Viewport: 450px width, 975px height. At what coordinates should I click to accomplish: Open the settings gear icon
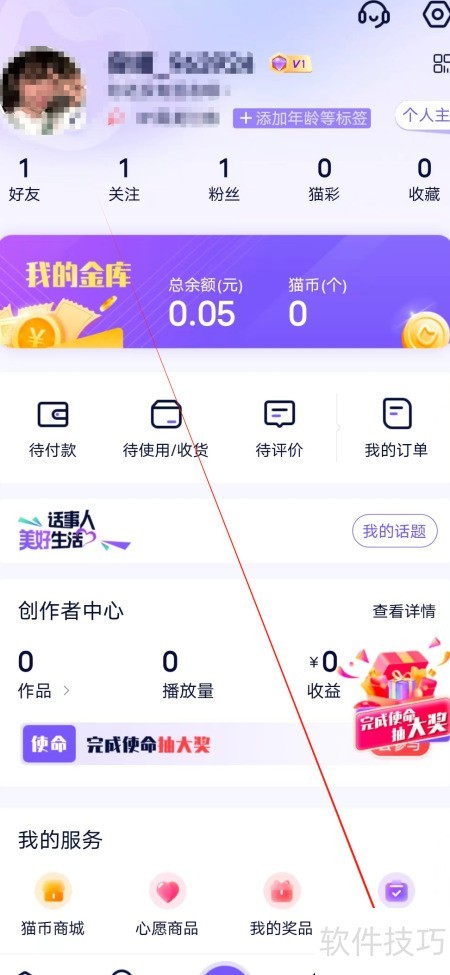click(x=437, y=14)
